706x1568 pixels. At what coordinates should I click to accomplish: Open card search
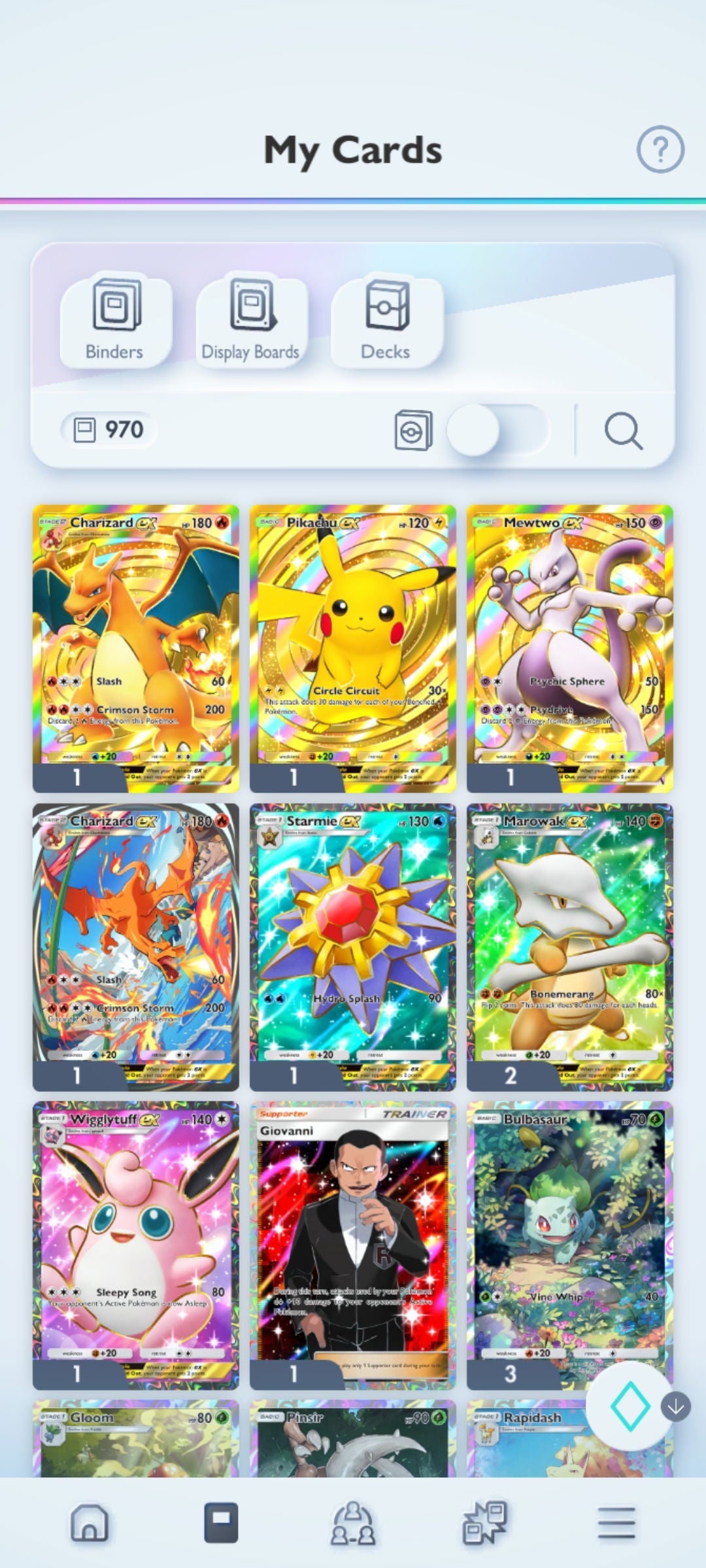[x=623, y=431]
